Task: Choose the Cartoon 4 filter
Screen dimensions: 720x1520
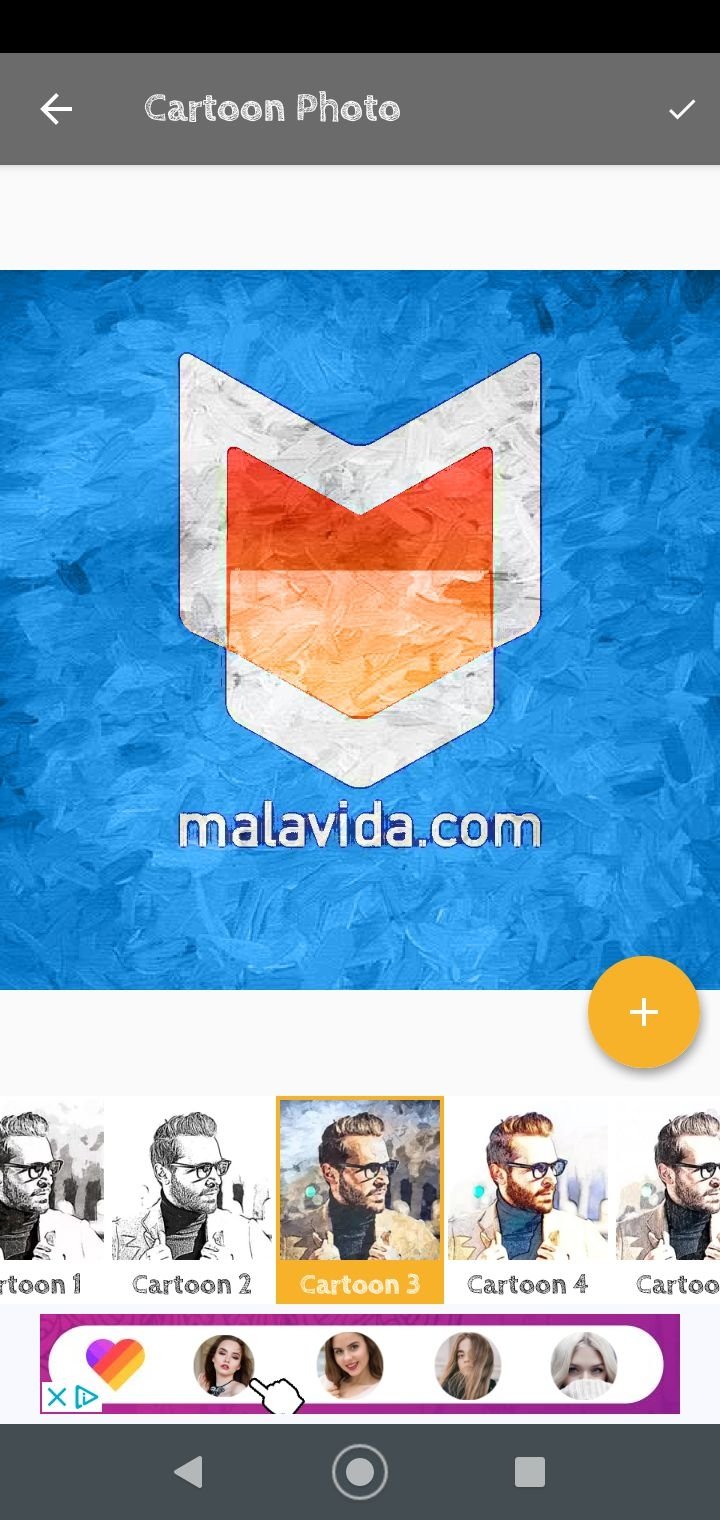Action: [x=528, y=1199]
